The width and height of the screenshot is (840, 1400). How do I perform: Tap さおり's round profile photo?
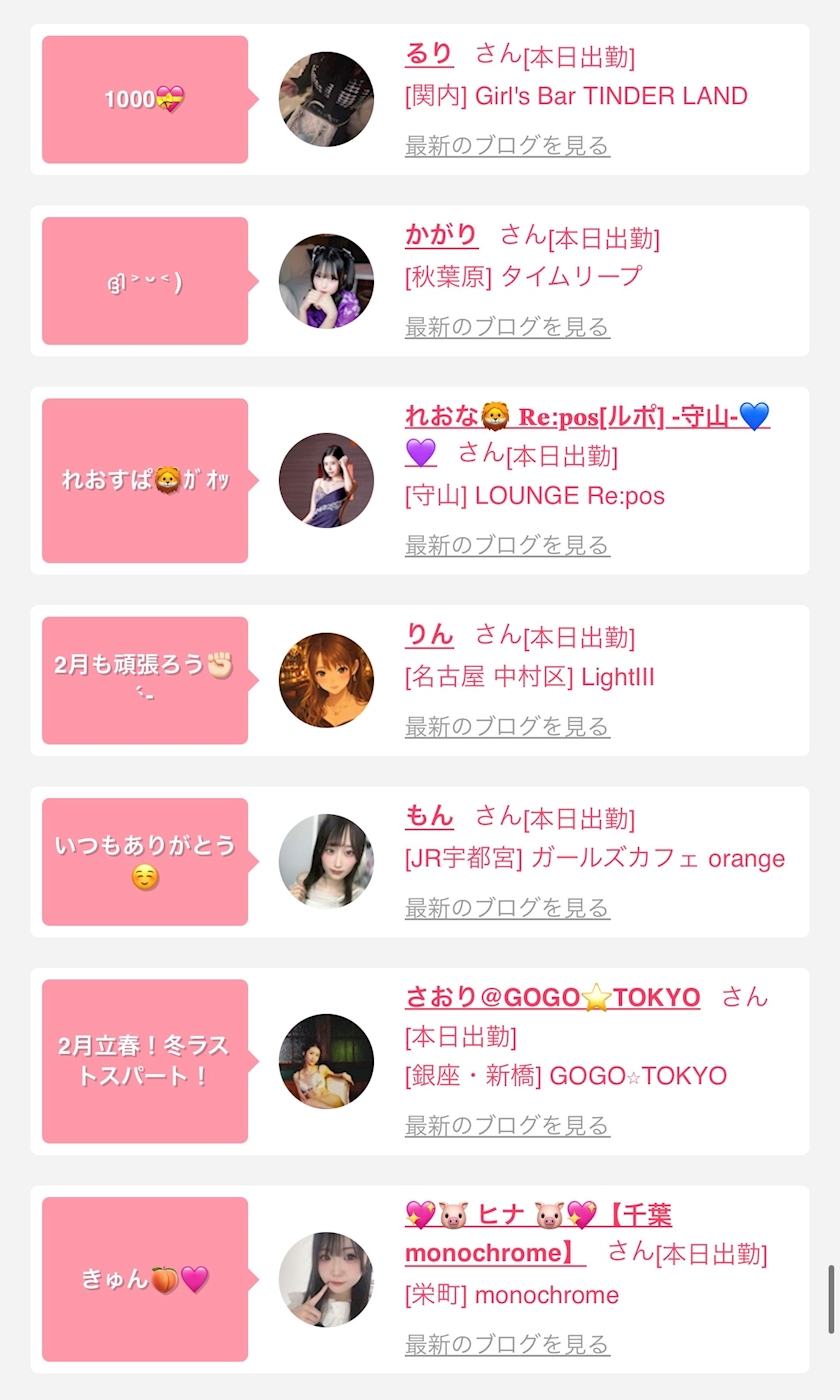326,1061
